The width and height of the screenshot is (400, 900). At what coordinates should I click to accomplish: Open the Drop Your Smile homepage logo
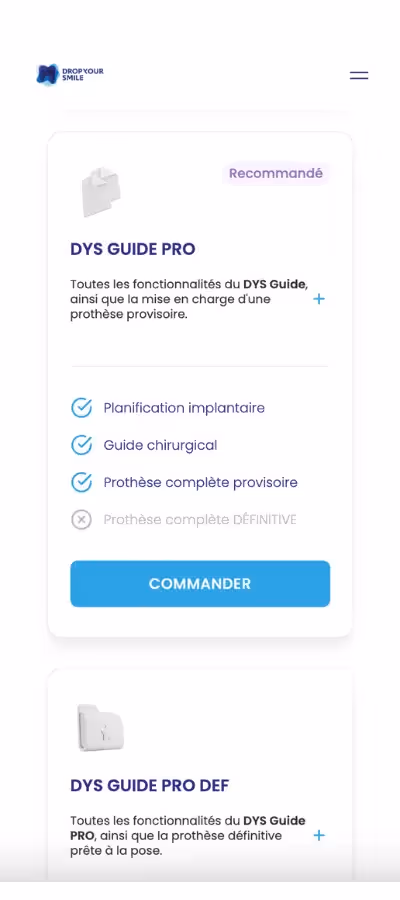70,75
